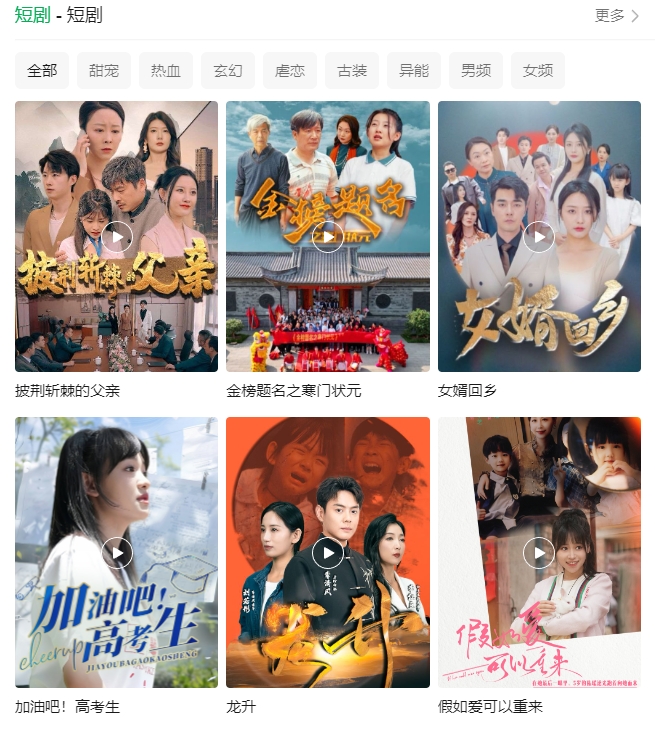Viewport: 655px width, 731px height.
Task: Play 金榜题名之寒门状元 drama
Action: click(x=328, y=237)
